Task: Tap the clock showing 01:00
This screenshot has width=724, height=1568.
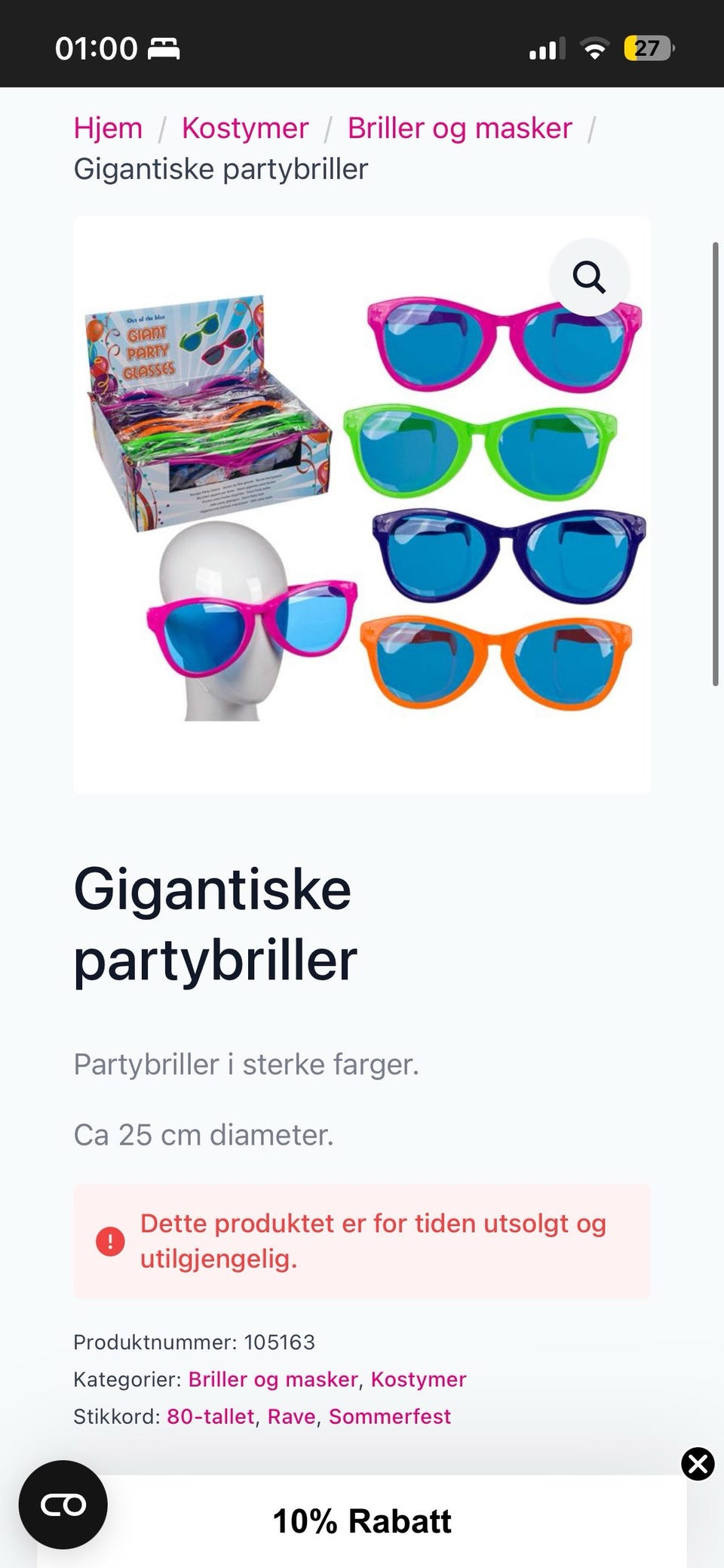Action: 95,48
